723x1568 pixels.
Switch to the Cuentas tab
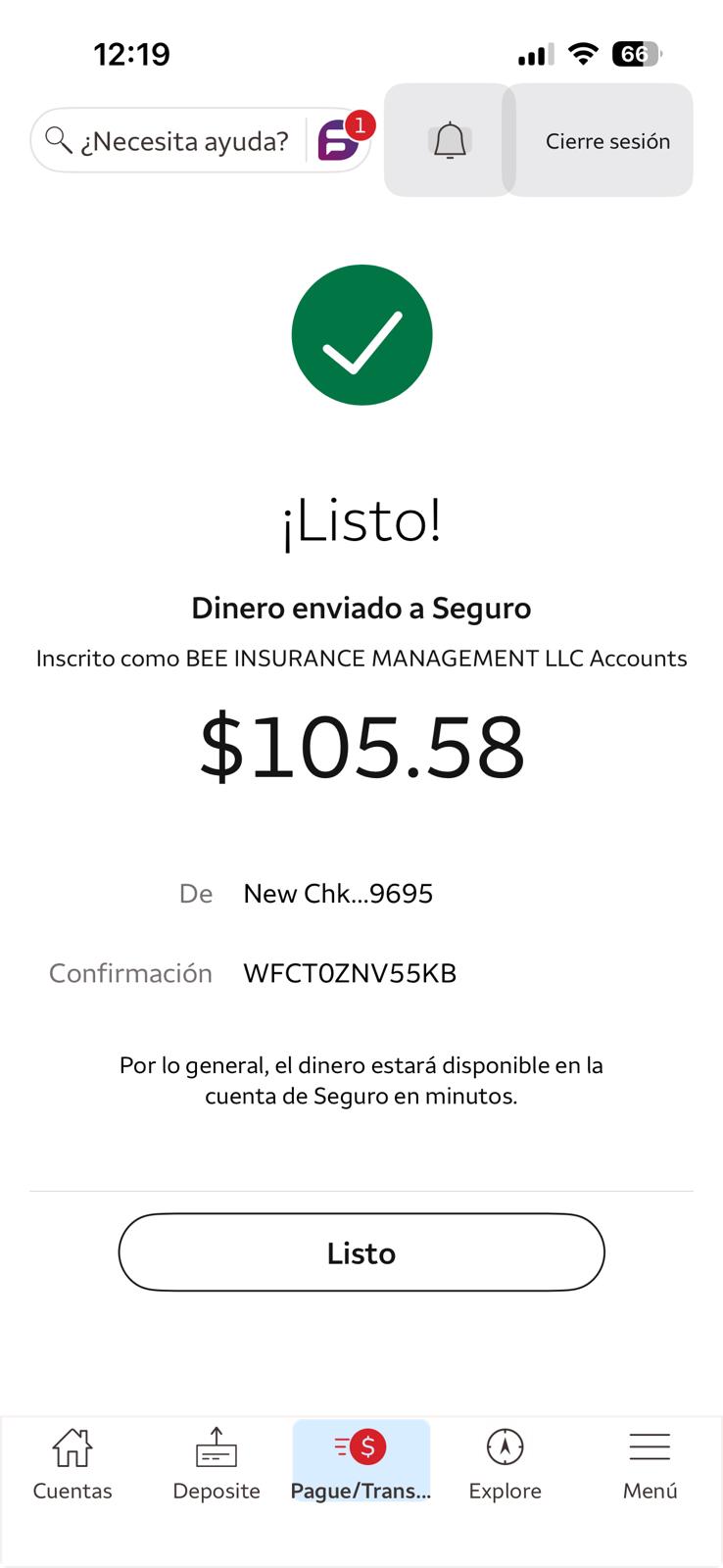(72, 1464)
